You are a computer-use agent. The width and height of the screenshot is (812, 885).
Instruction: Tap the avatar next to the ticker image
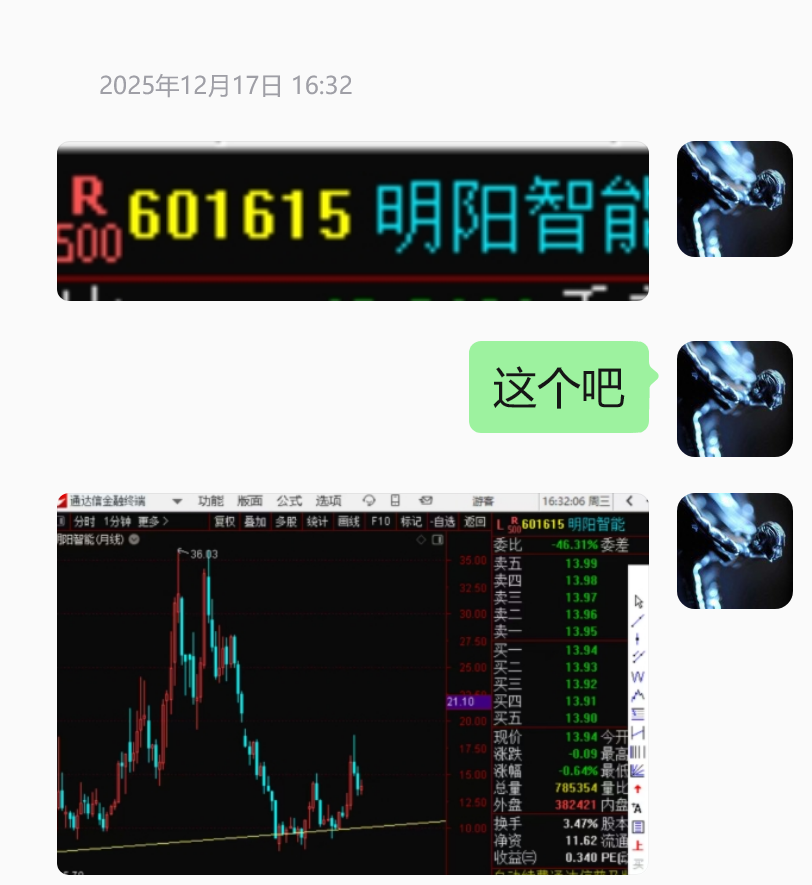point(735,199)
